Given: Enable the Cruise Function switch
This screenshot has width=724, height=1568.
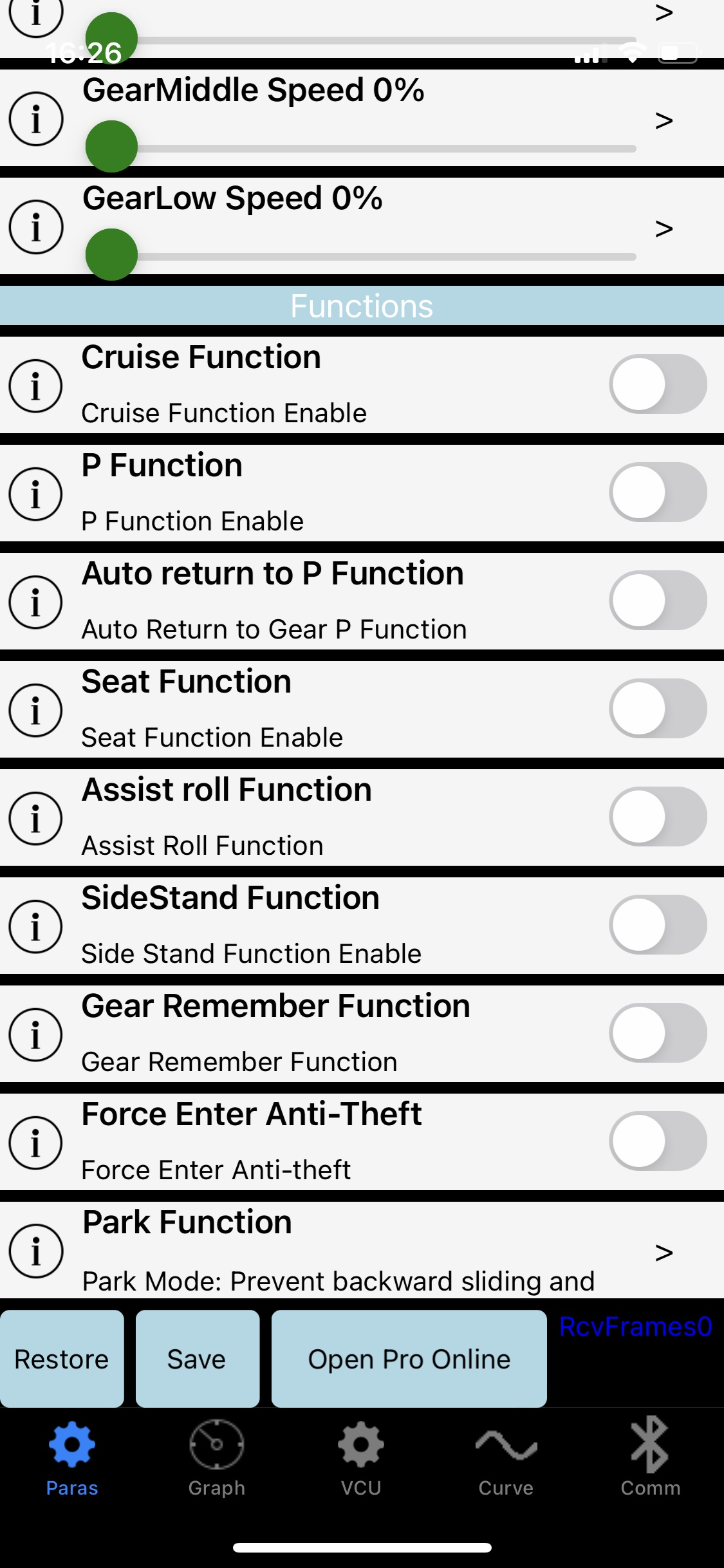Looking at the screenshot, I should [658, 384].
